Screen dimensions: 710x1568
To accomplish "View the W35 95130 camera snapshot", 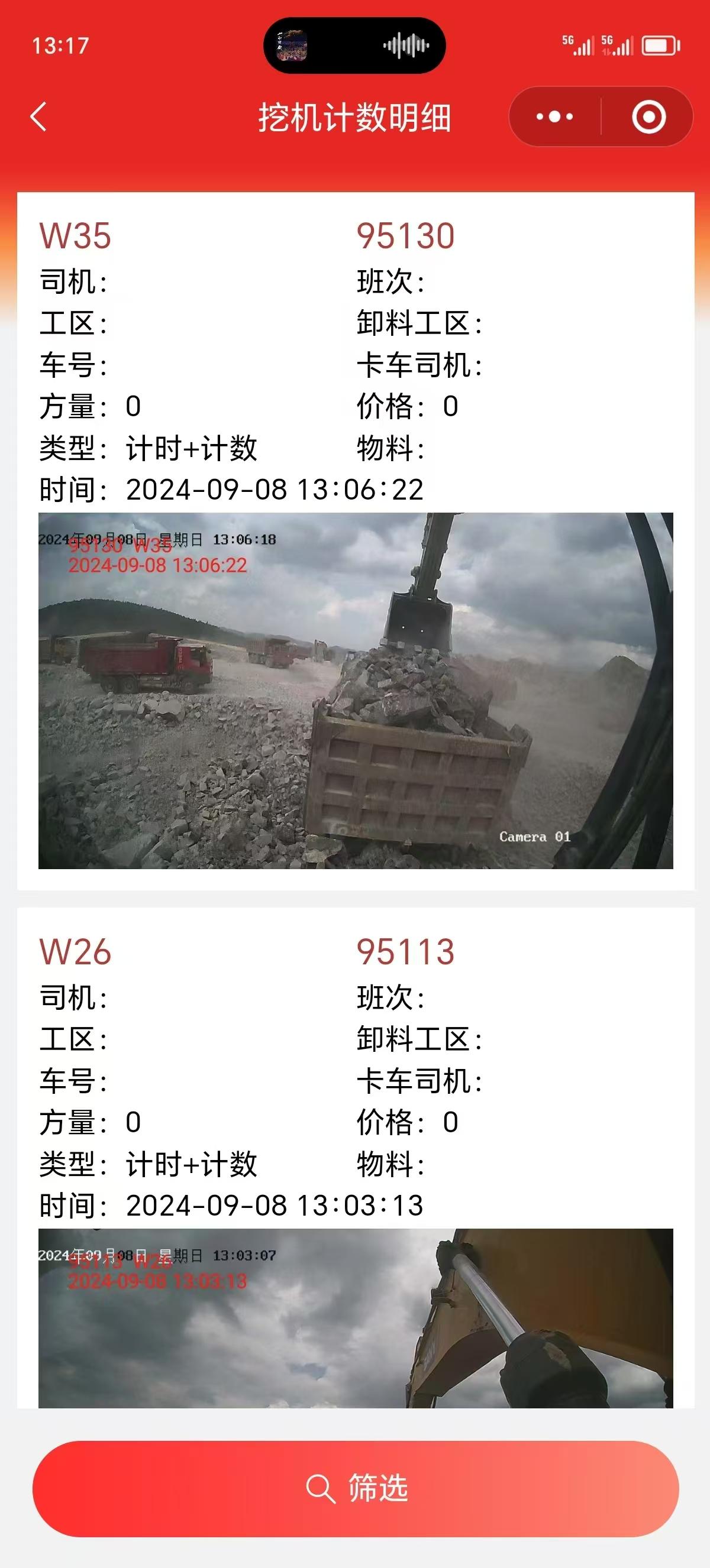I will [356, 690].
